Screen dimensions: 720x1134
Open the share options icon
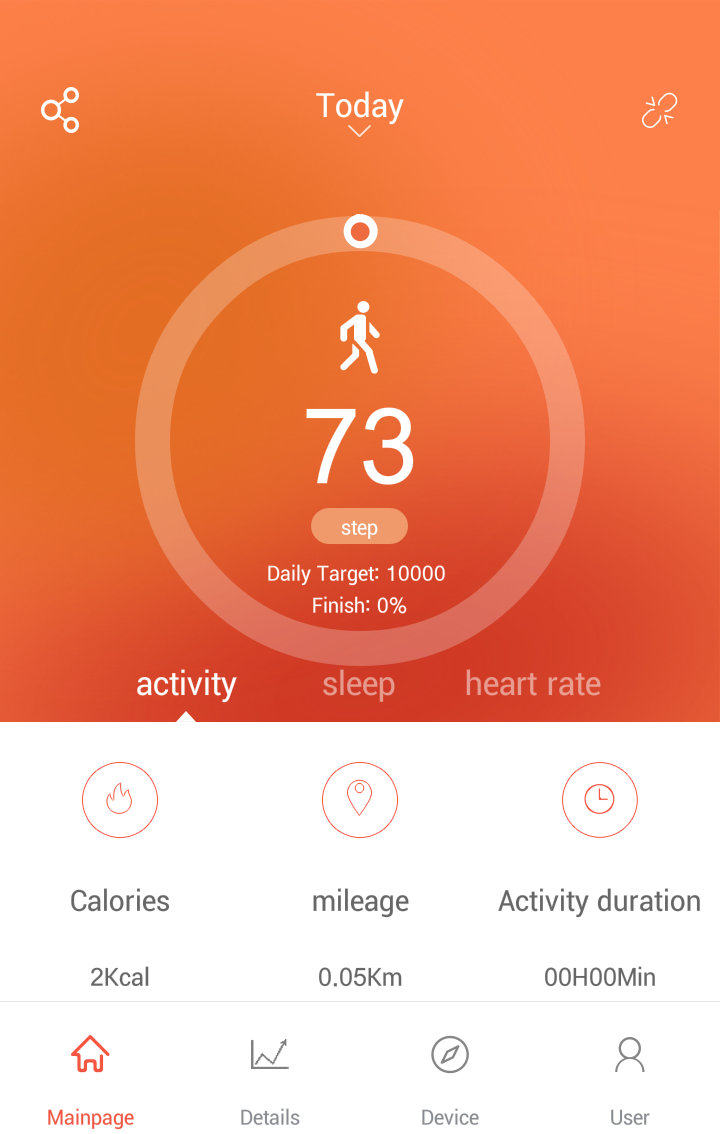pyautogui.click(x=60, y=110)
